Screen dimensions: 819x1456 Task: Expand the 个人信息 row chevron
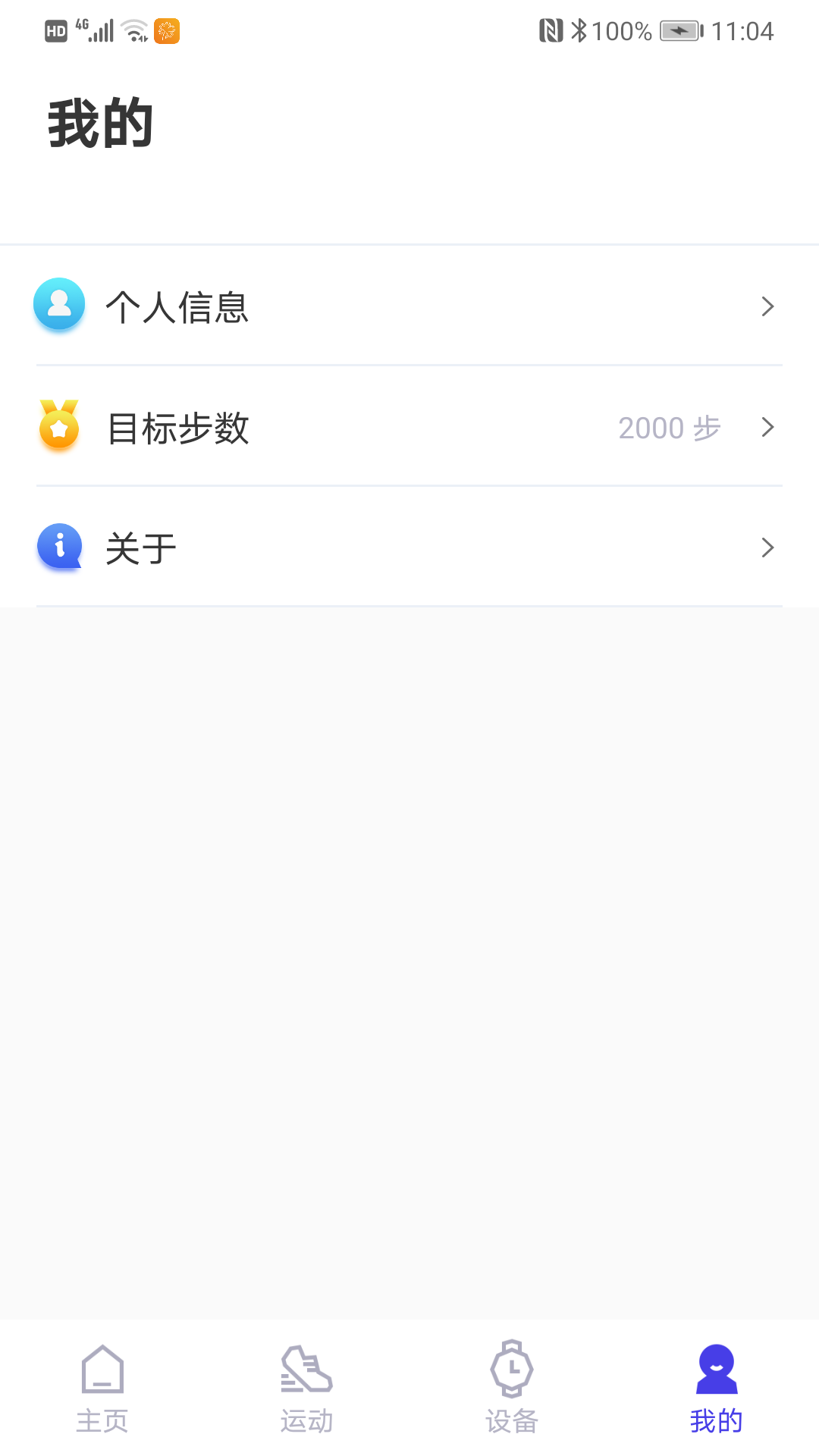(768, 306)
